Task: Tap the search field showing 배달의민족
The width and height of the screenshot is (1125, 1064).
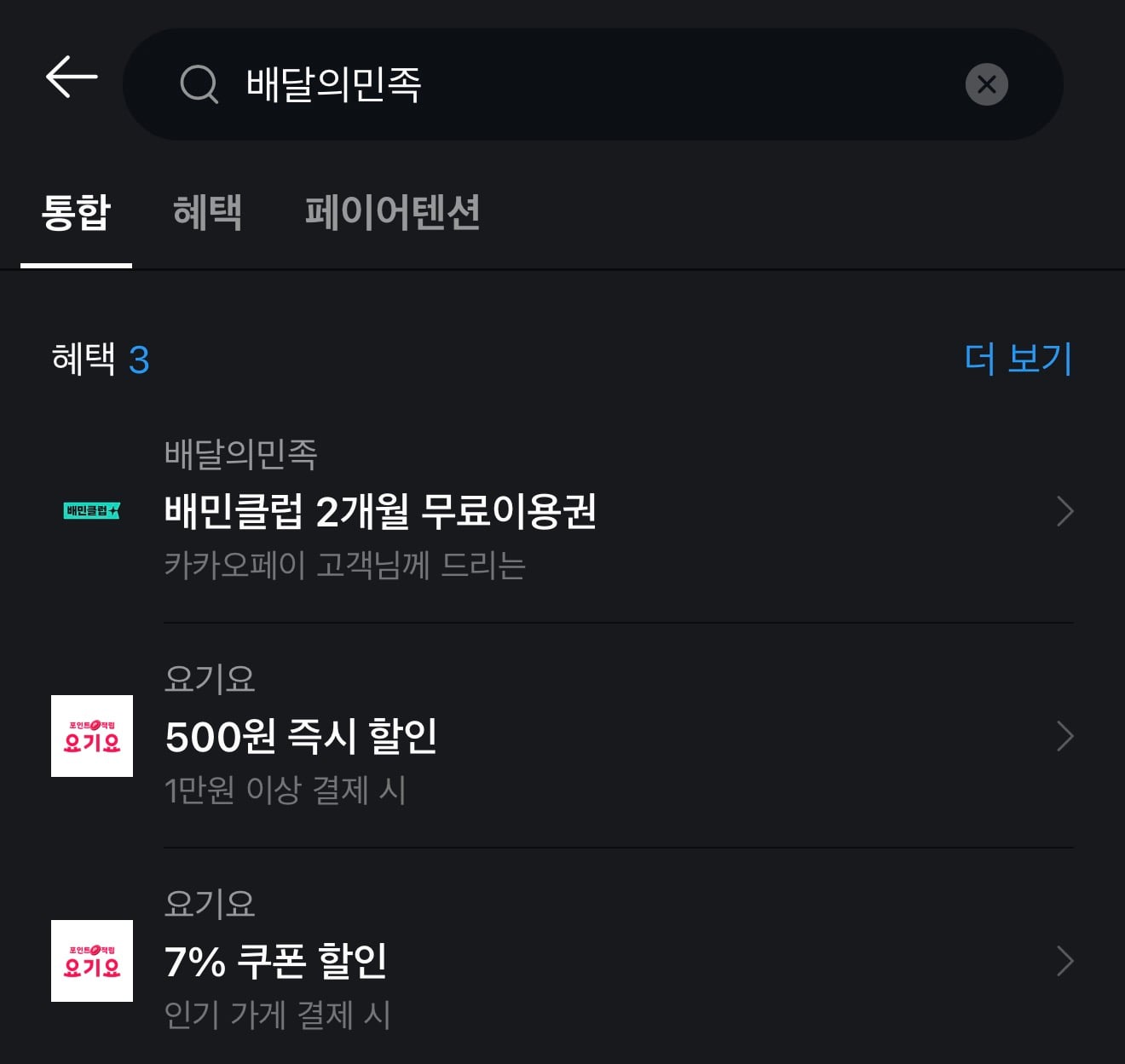Action: click(562, 84)
